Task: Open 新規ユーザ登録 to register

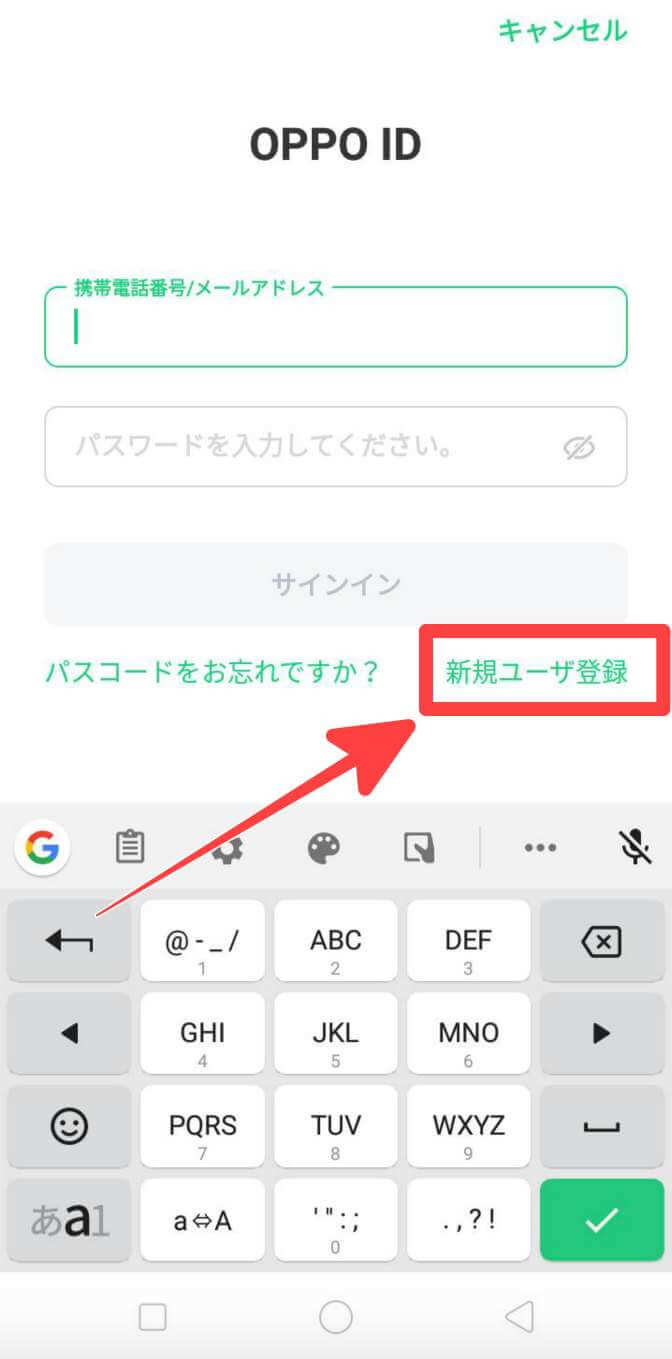Action: pos(537,671)
